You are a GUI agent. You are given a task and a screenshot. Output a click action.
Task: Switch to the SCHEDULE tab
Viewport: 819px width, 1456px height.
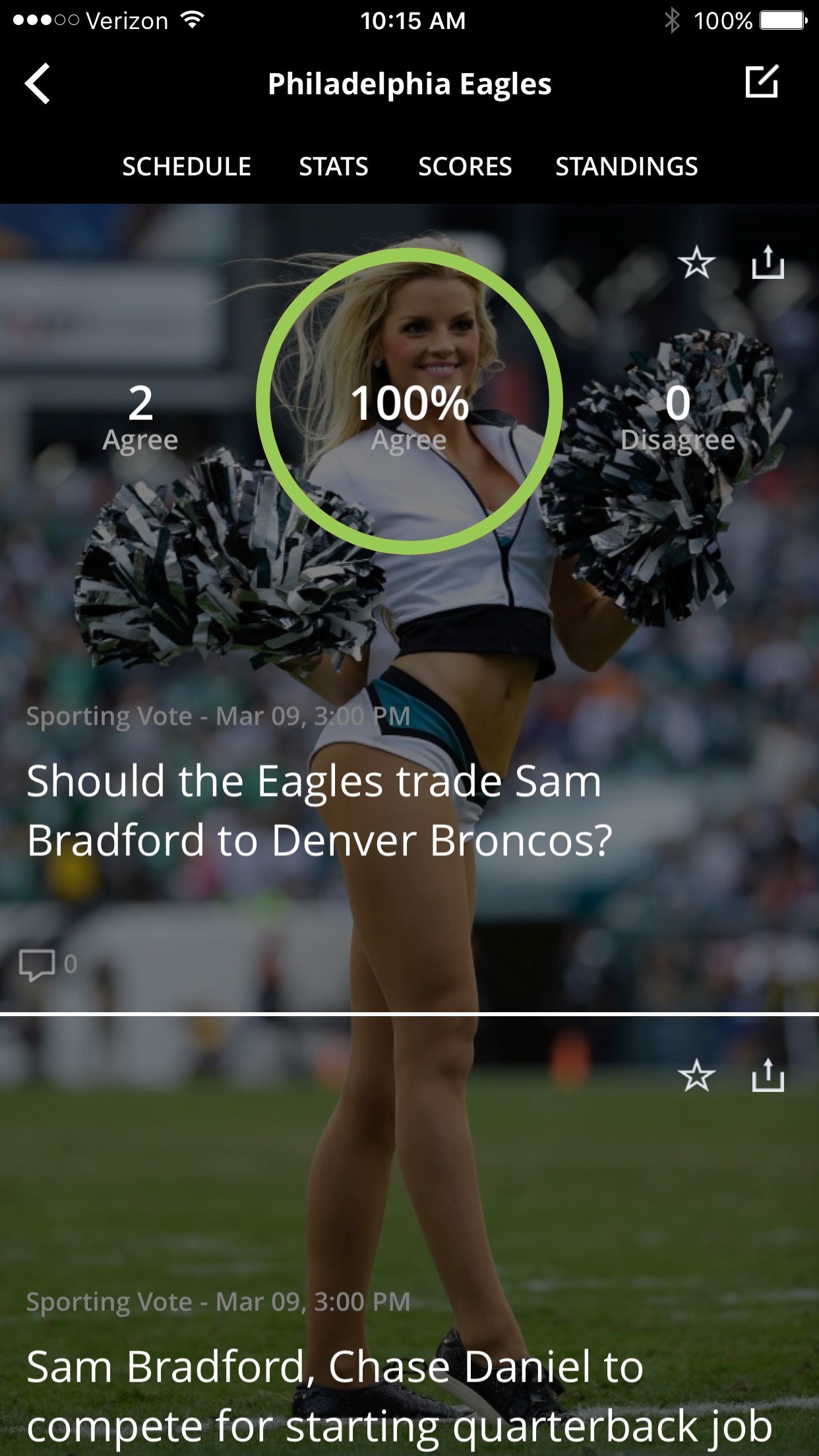pos(187,166)
